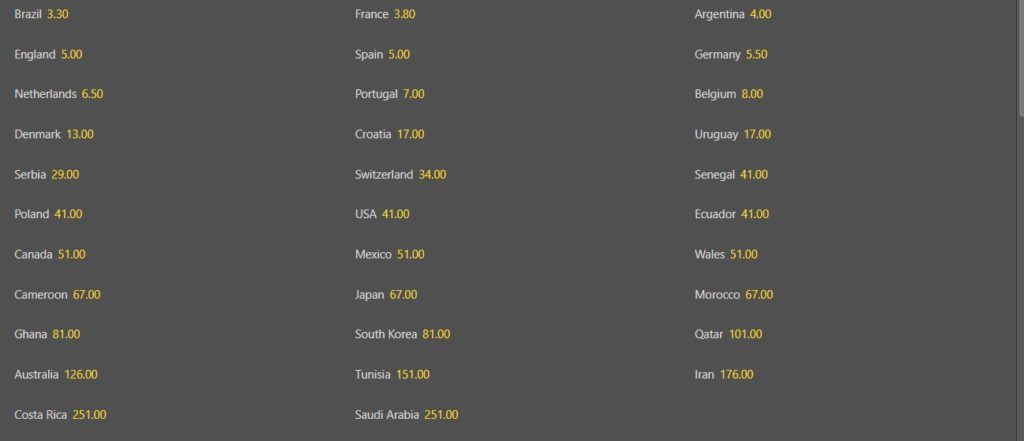Select Qatar at odds 101.00
This screenshot has height=441, width=1024.
point(728,334)
